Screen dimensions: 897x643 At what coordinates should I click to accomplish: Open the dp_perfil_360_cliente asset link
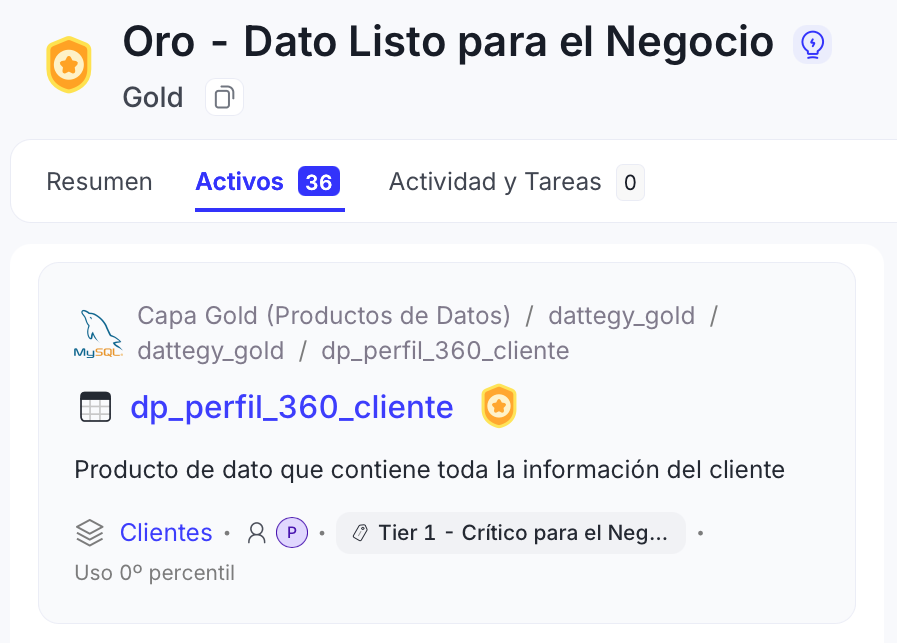click(291, 407)
